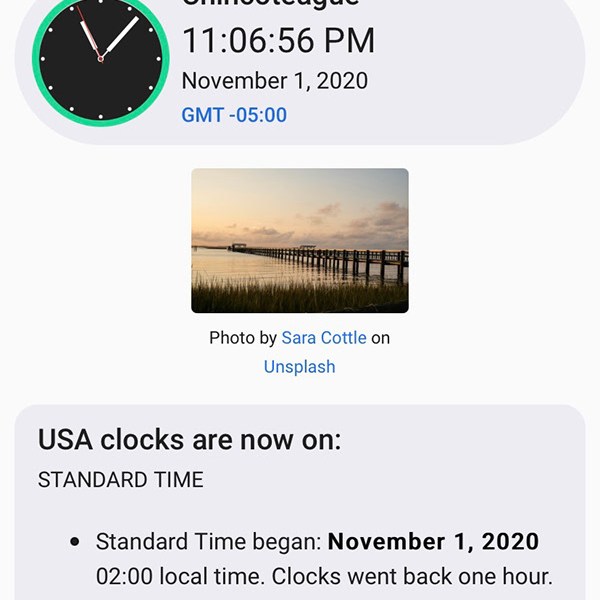Open photographer Sara Cottle's link
The image size is (600, 600).
[x=323, y=338]
